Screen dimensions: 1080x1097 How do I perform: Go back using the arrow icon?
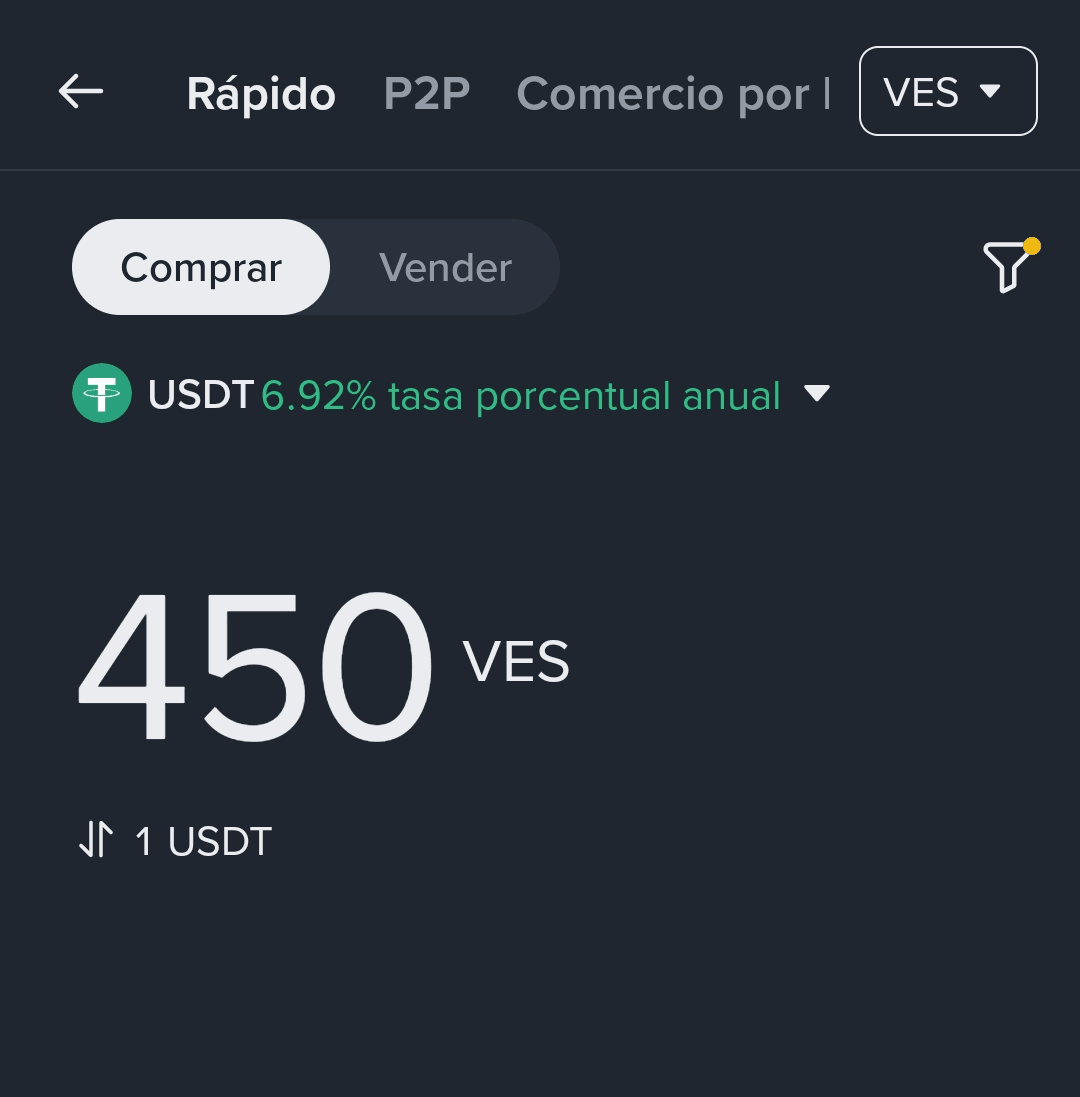pyautogui.click(x=81, y=92)
